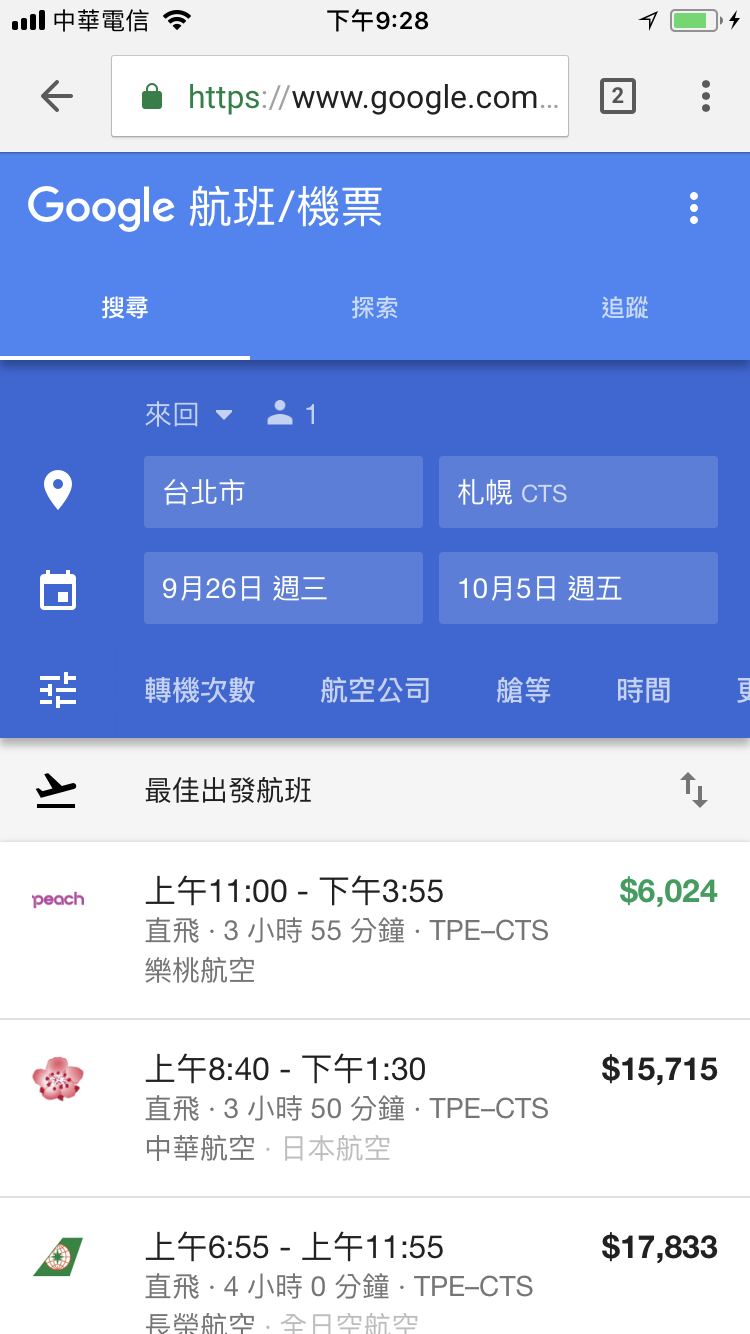Change return date 10月5日 週五
The image size is (750, 1334).
(x=578, y=588)
